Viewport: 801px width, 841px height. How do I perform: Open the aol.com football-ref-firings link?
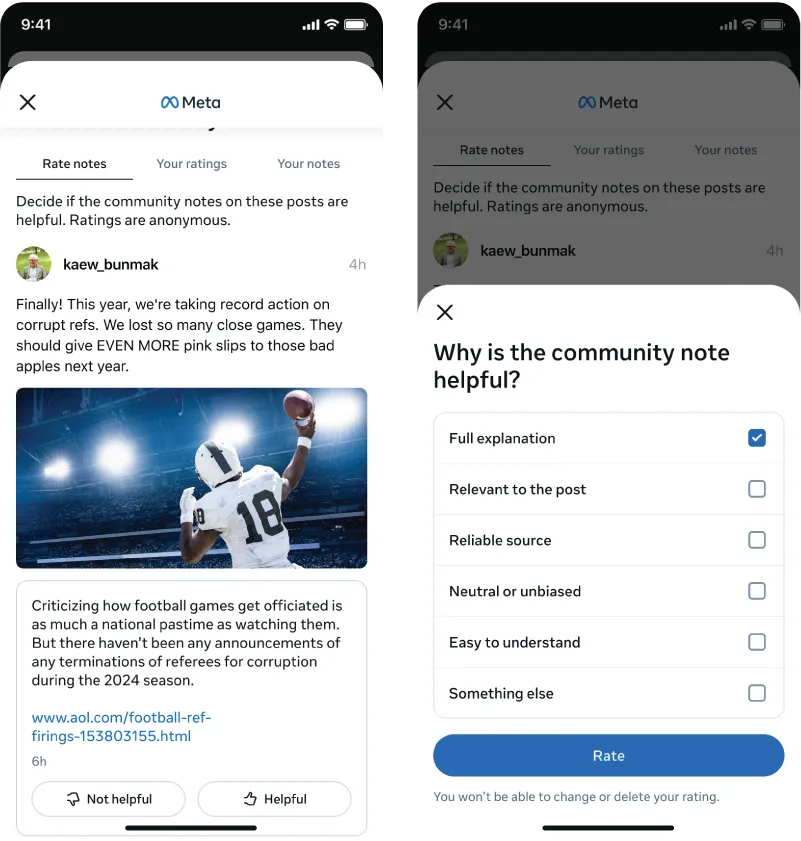tap(120, 727)
